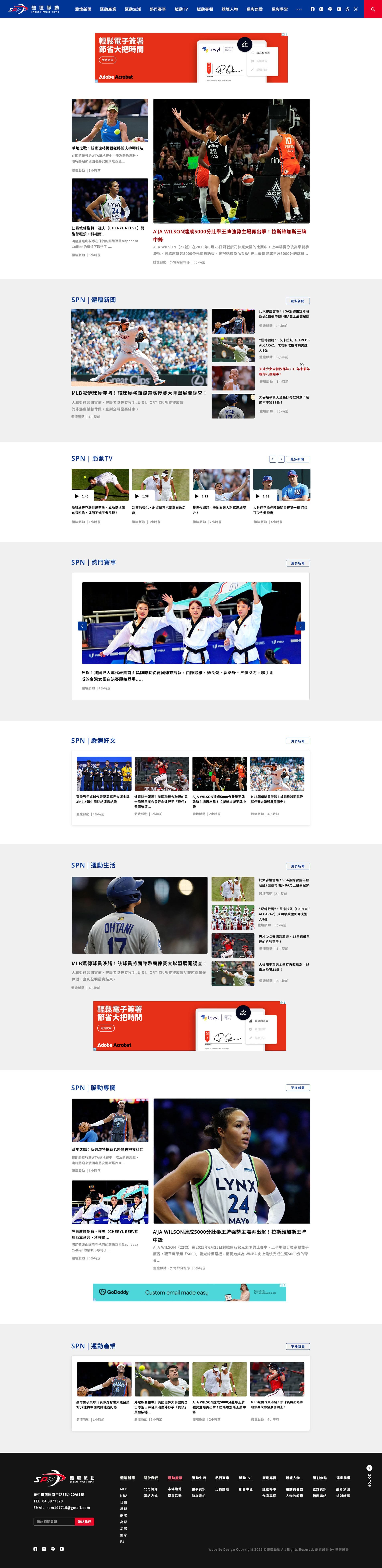This screenshot has width=382, height=1568.
Task: Show next 脈動TV videos with right arrow
Action: point(280,459)
